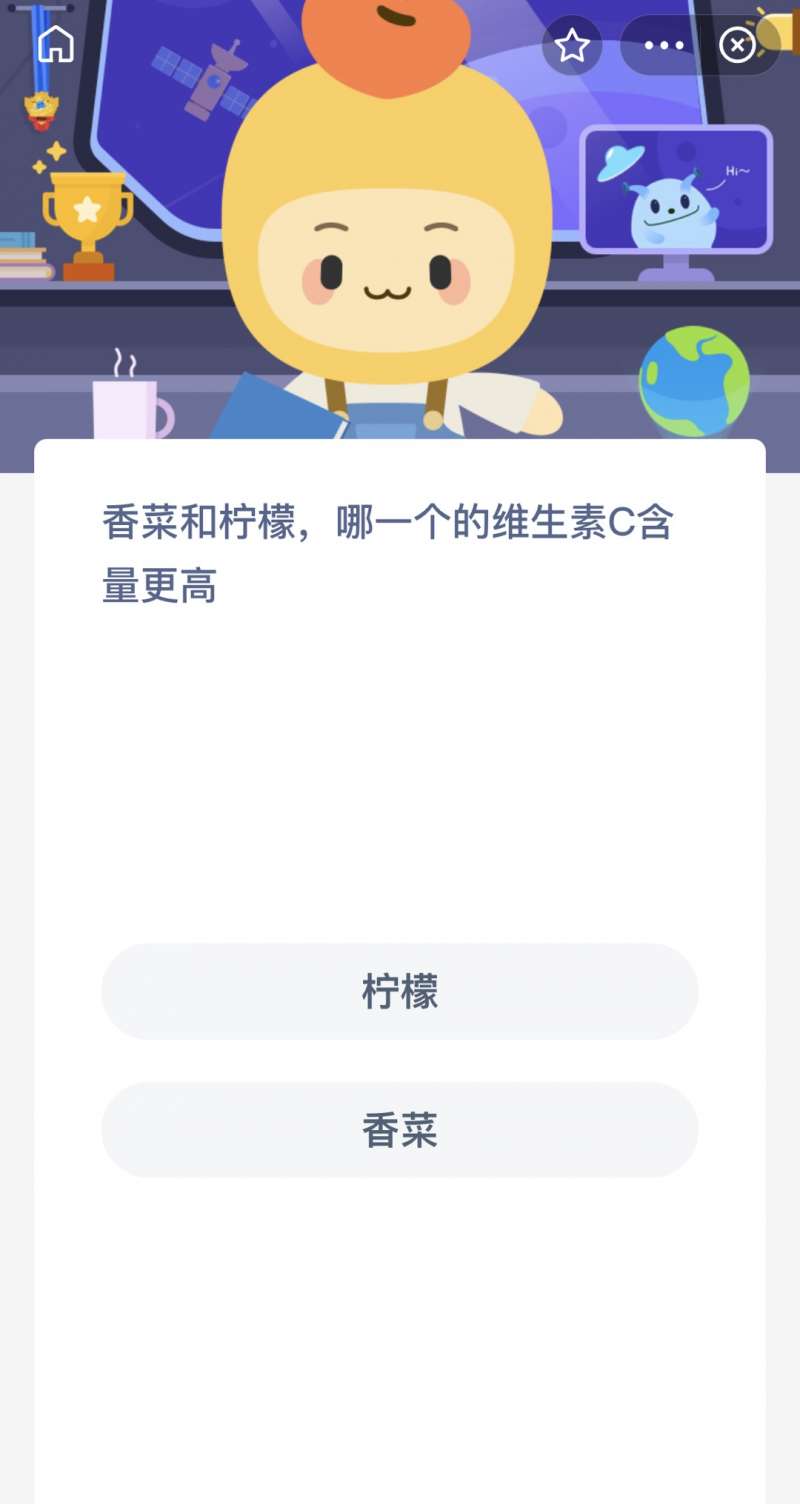800x1504 pixels.
Task: Go to the home page icon
Action: (x=56, y=44)
